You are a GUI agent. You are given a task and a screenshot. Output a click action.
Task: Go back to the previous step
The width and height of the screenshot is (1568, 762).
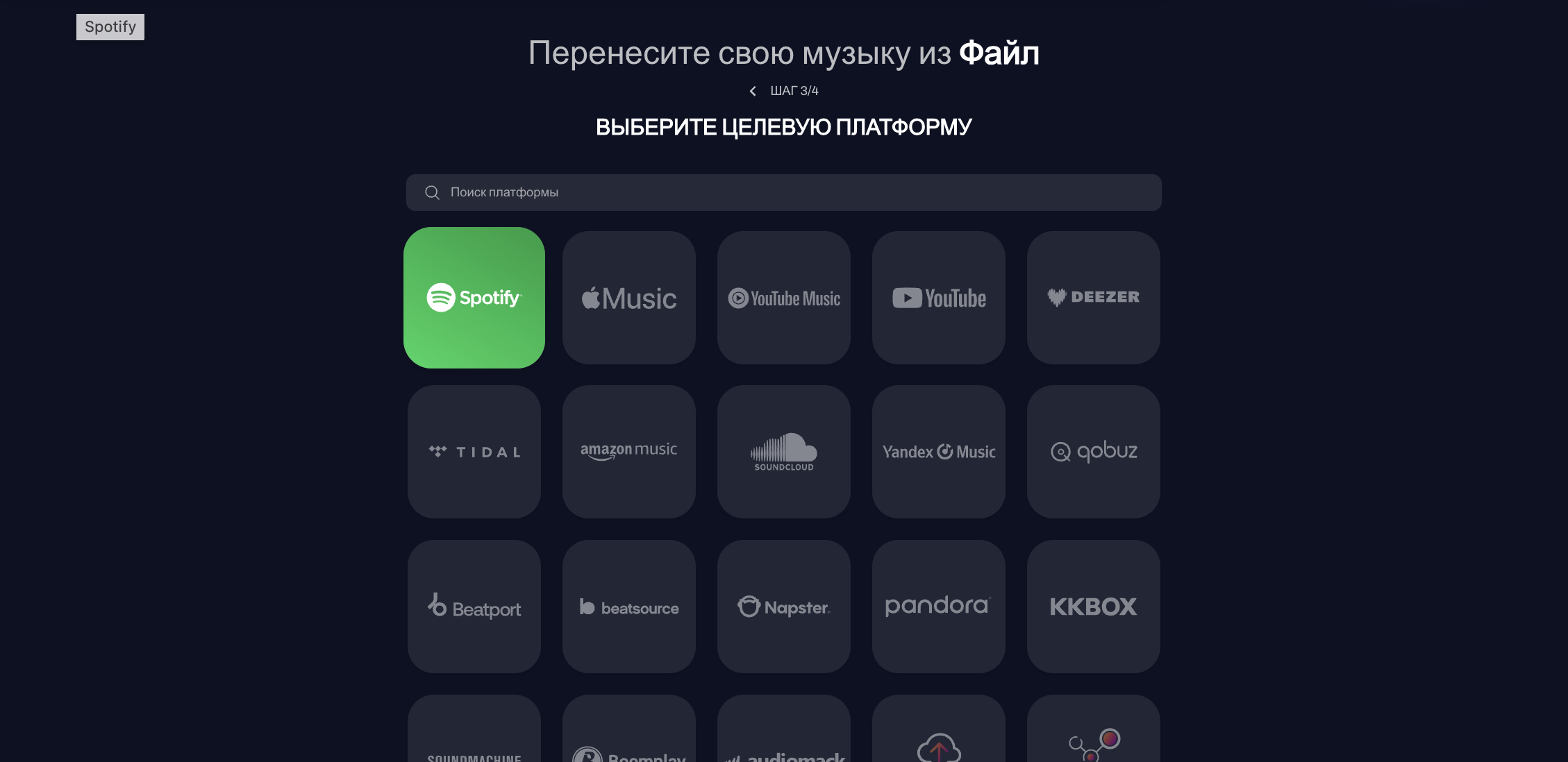753,91
